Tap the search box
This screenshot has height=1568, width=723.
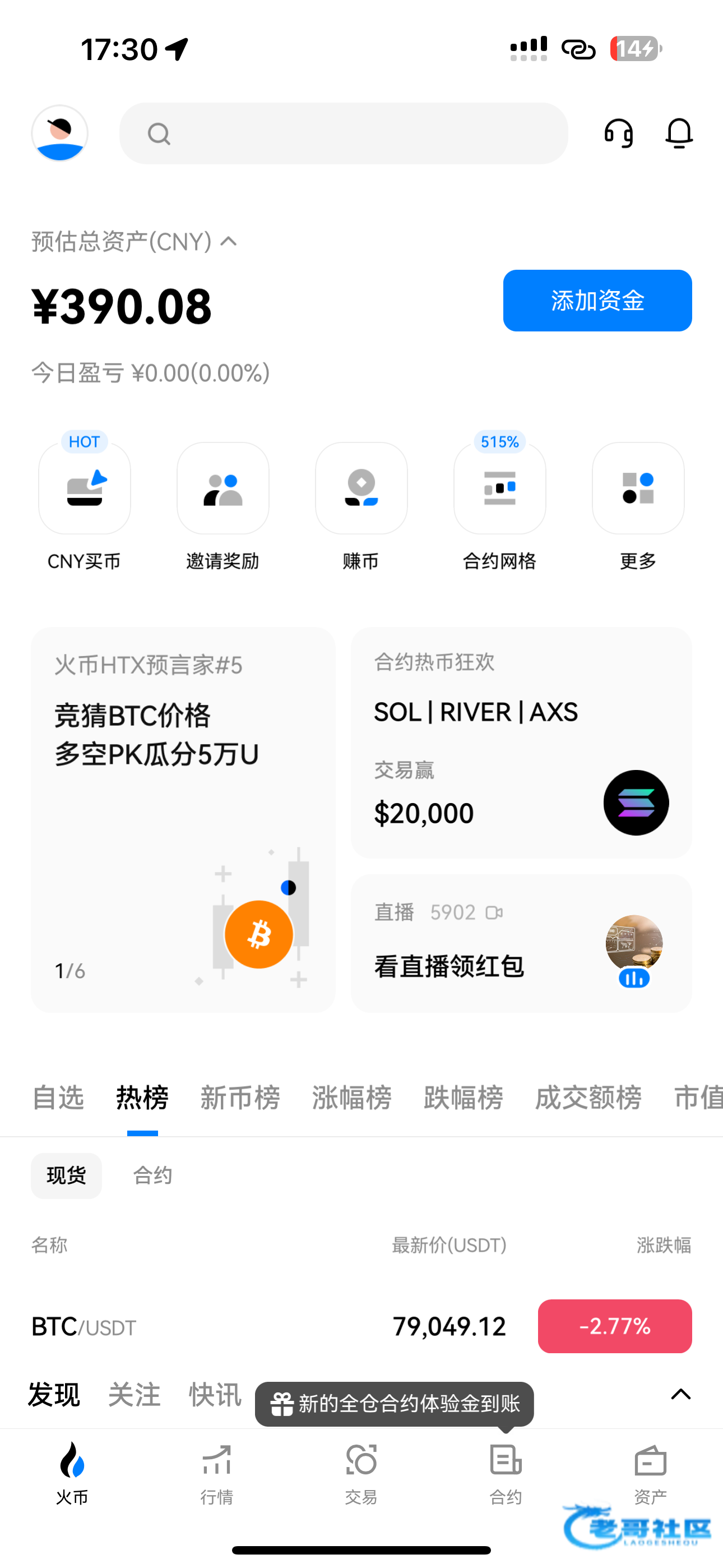pyautogui.click(x=344, y=133)
